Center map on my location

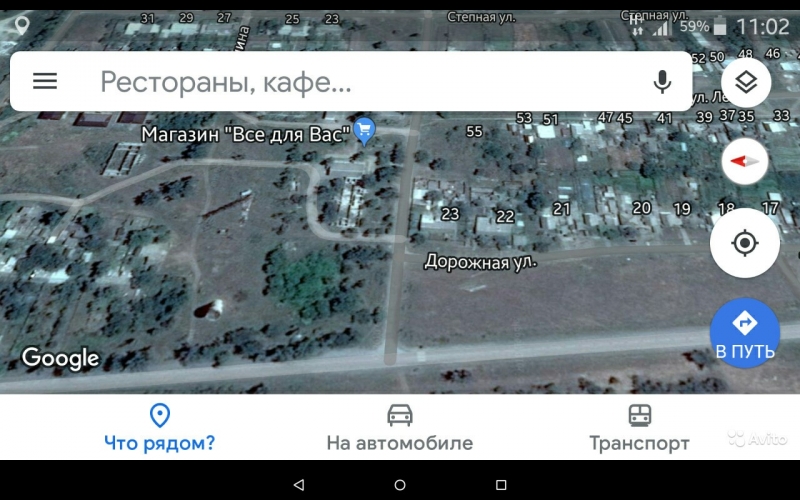point(745,243)
